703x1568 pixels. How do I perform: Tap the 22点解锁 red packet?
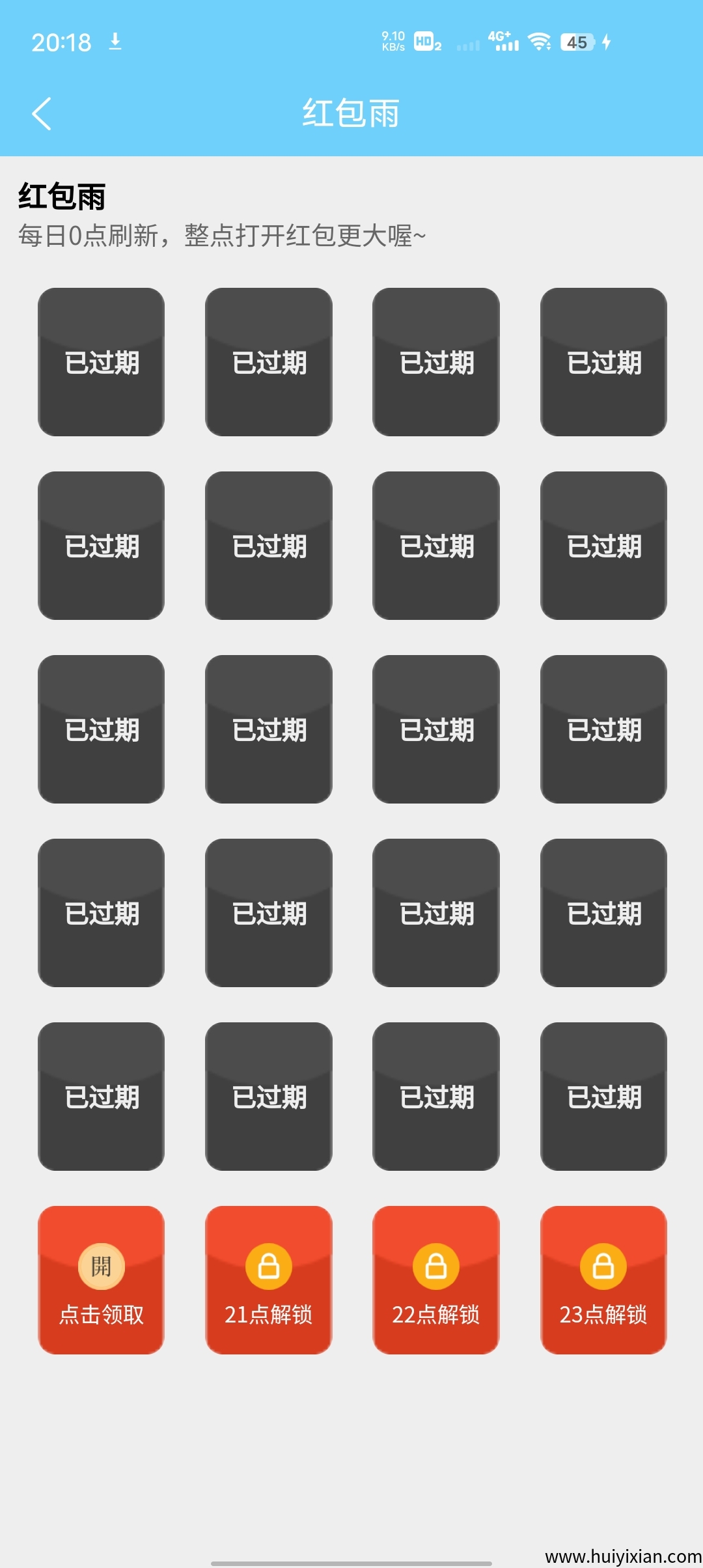point(435,1281)
